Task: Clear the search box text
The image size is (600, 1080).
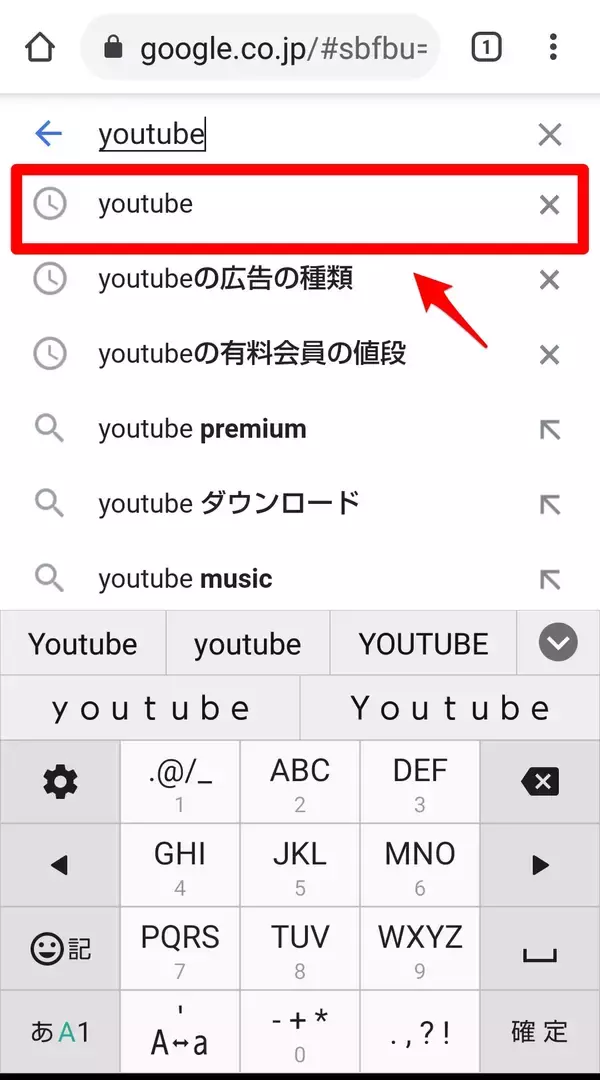Action: [549, 134]
